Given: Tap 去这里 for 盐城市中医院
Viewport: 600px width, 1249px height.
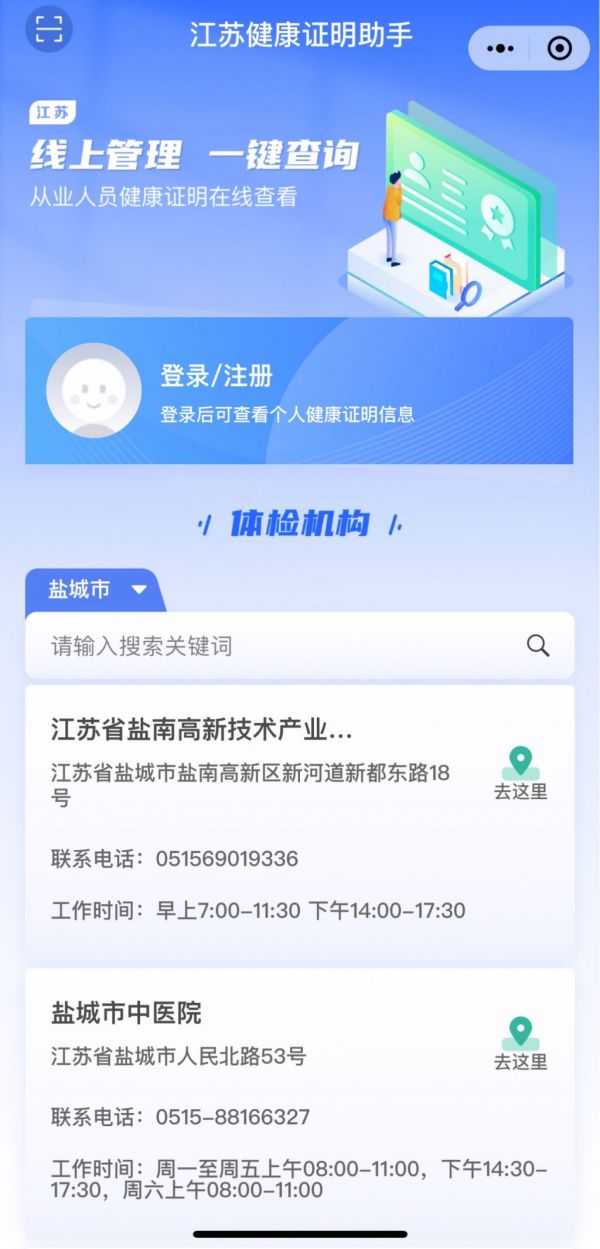Looking at the screenshot, I should pos(520,1044).
